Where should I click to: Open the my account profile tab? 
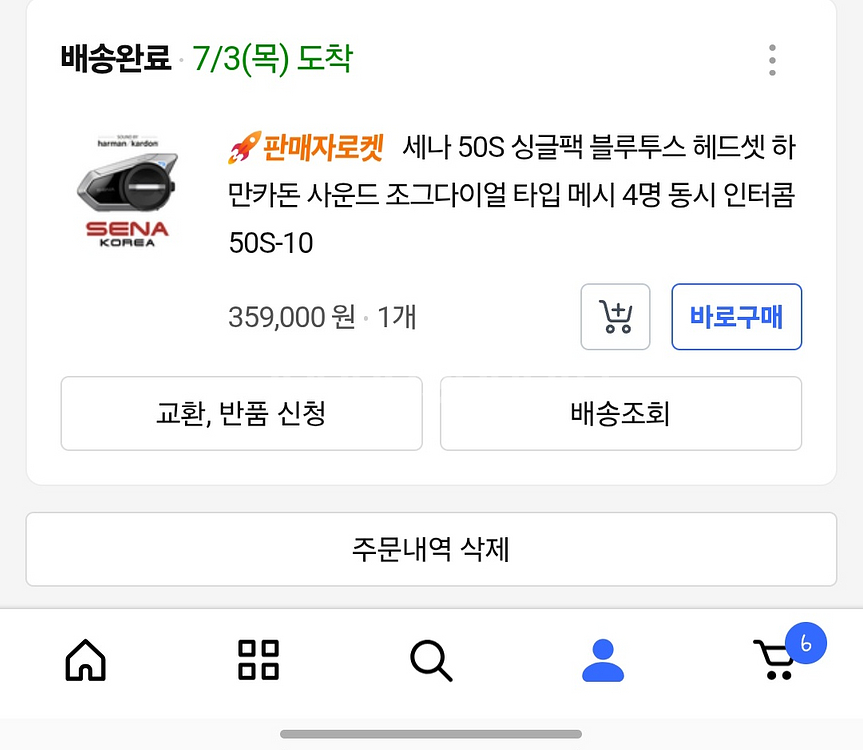click(603, 661)
